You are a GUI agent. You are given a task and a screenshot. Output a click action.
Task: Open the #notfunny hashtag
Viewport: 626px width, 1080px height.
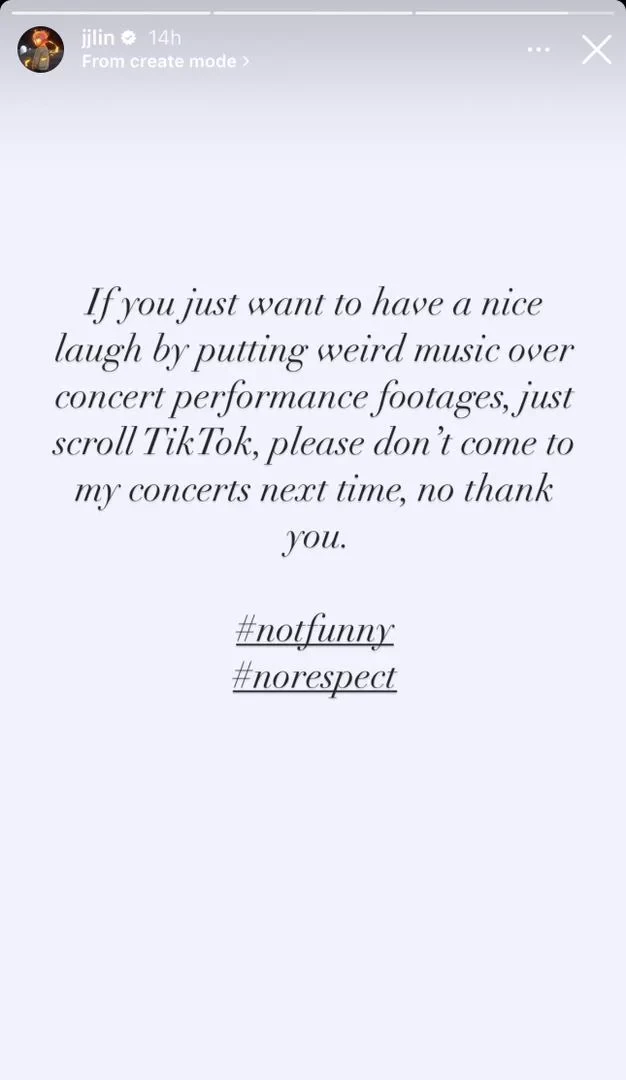[315, 631]
